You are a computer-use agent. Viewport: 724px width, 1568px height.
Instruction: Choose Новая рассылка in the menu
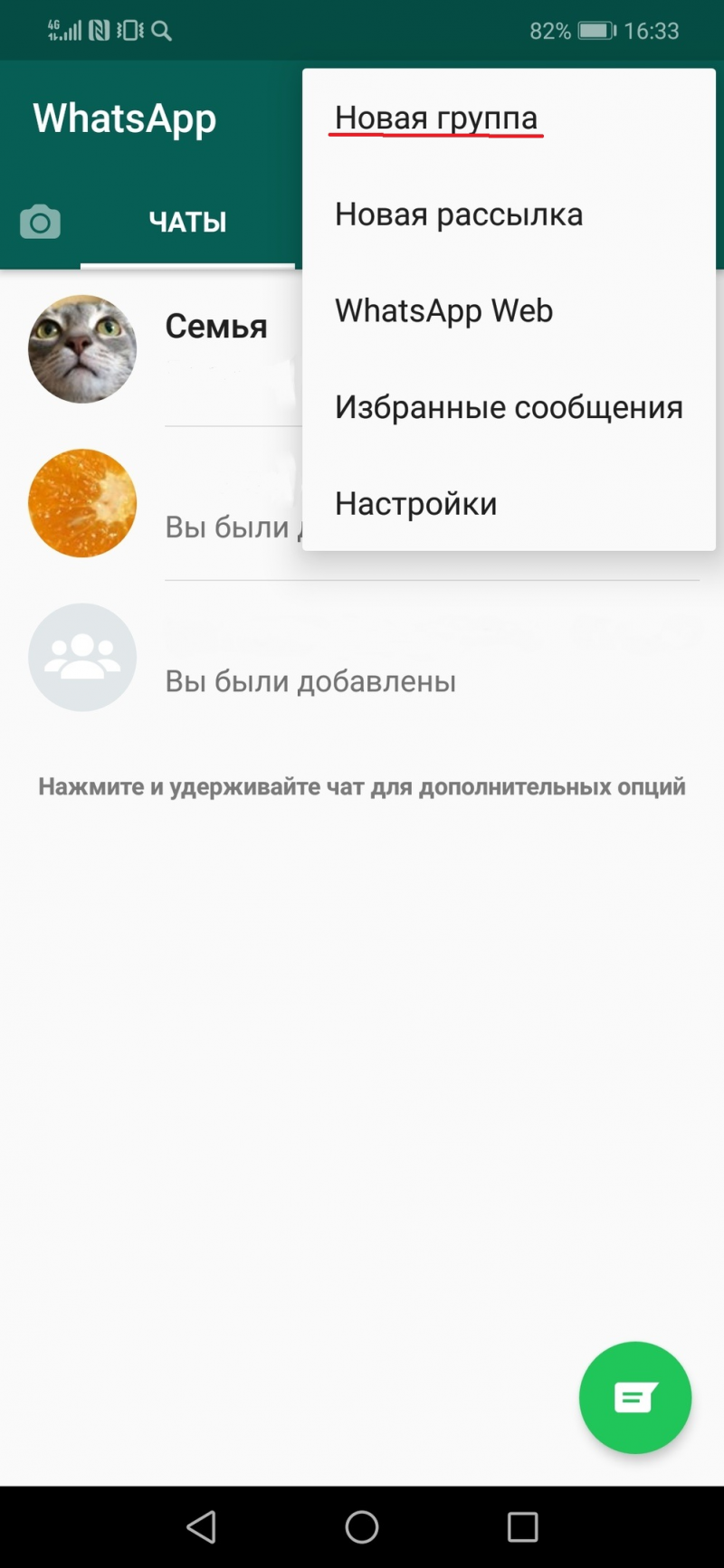(x=459, y=214)
